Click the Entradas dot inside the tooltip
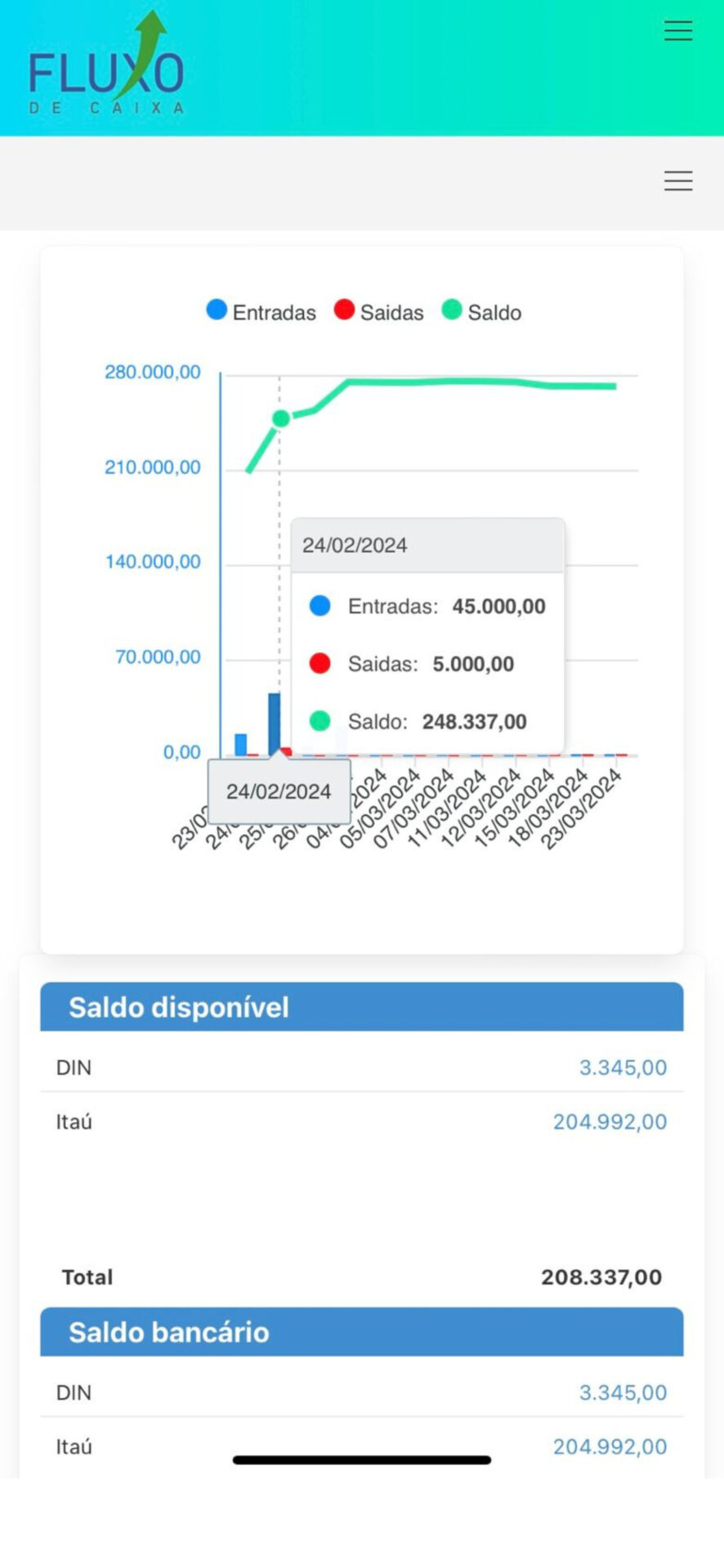724x1568 pixels. pos(320,606)
